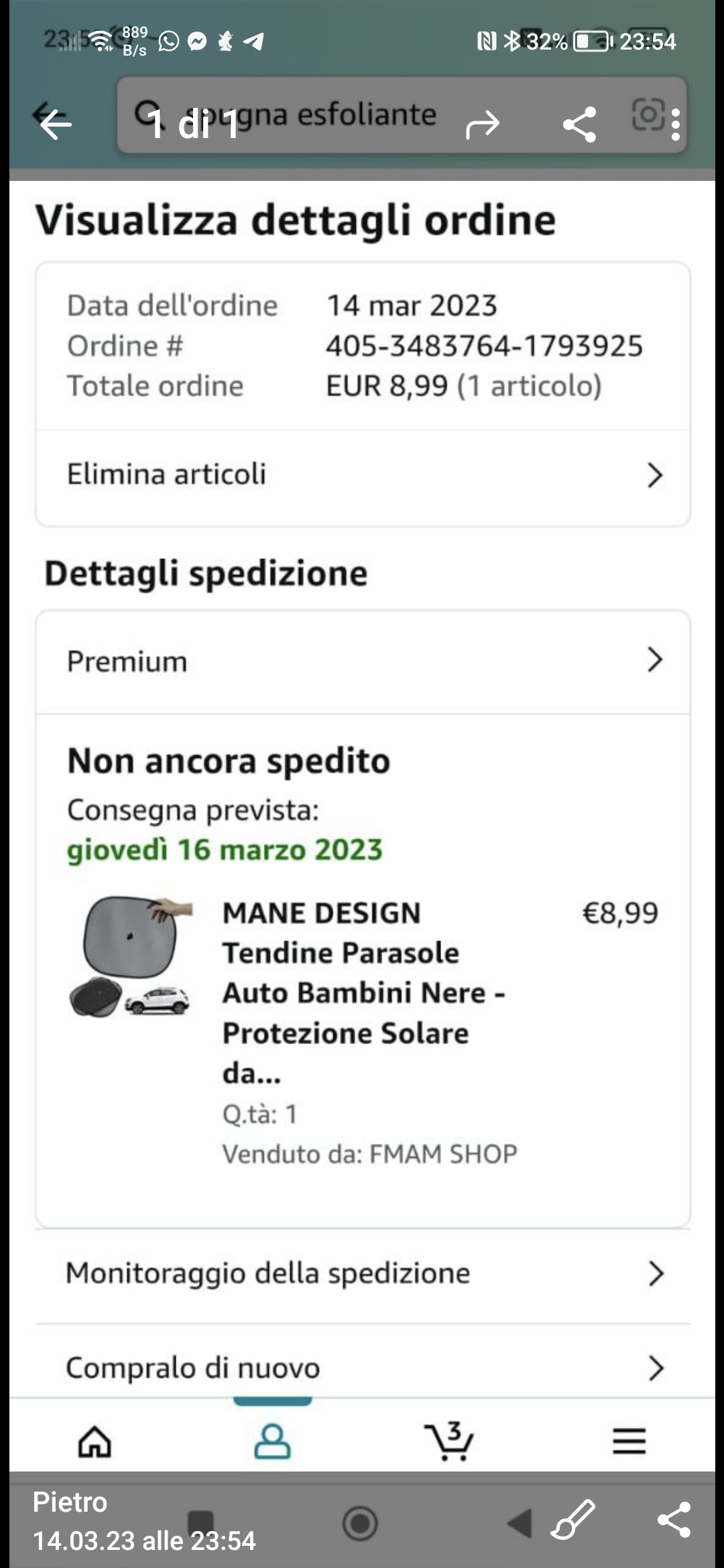Tap the share icon beside the forward arrow

(x=580, y=125)
